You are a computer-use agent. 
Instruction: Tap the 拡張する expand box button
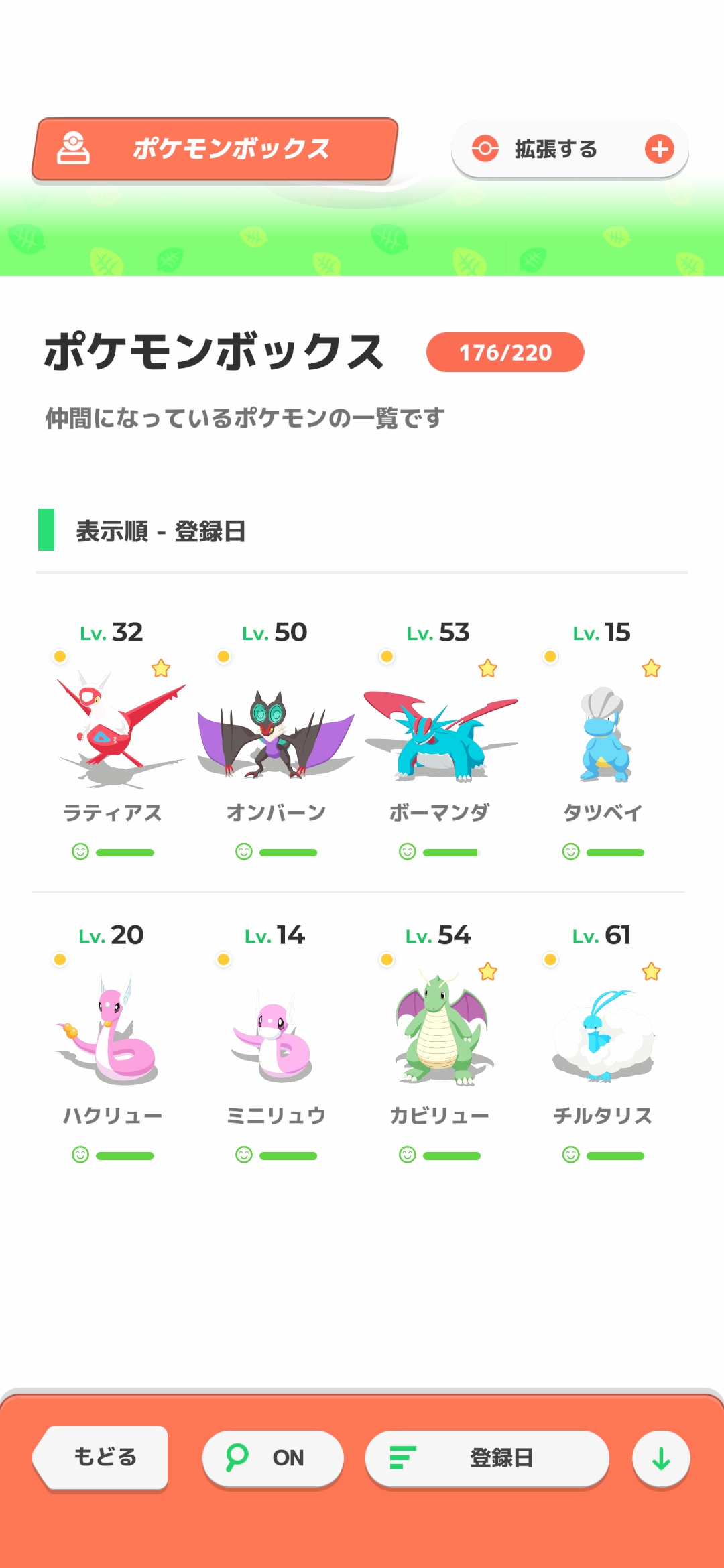coord(570,149)
